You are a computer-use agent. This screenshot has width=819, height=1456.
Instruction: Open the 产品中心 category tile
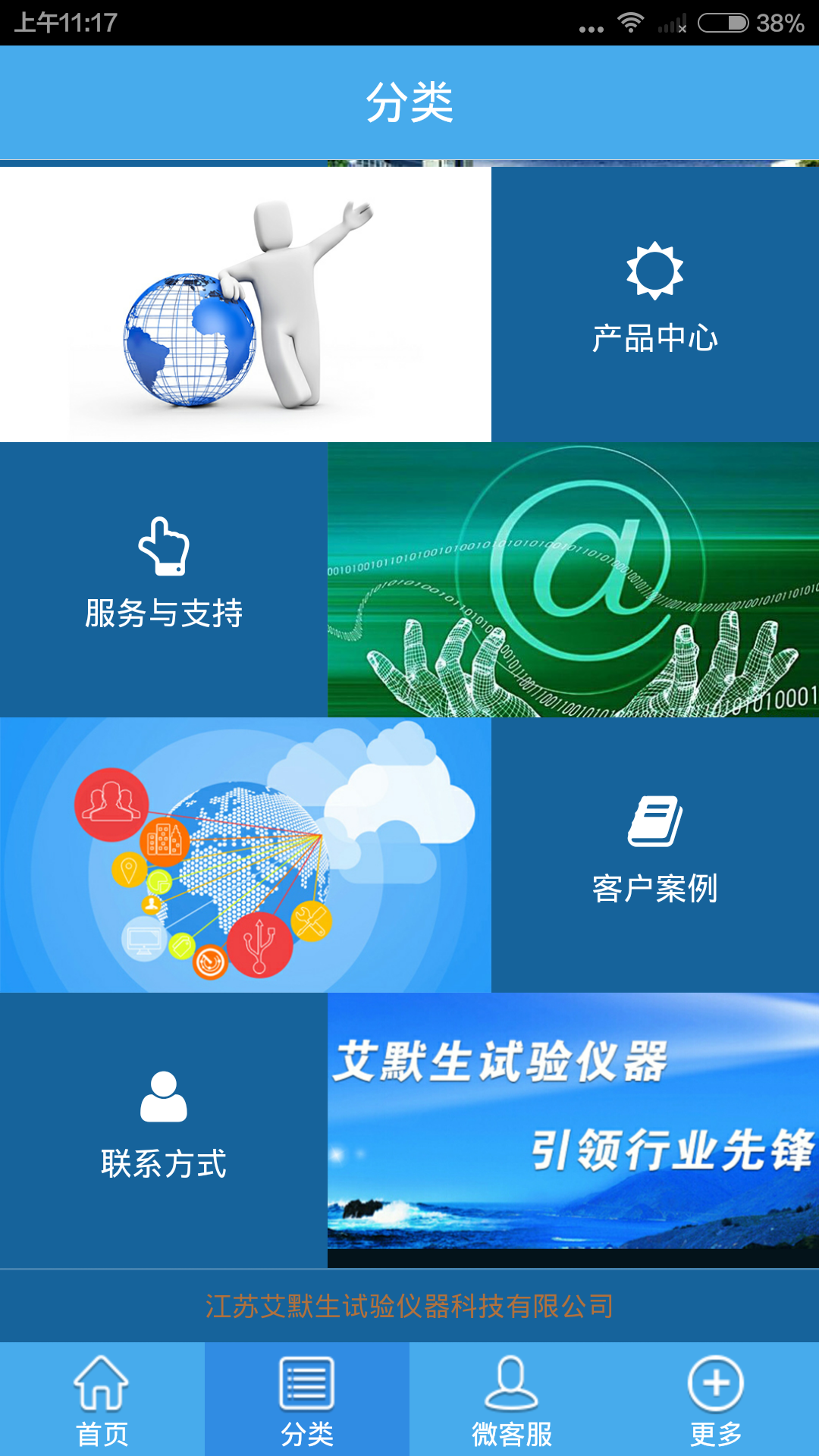click(655, 304)
